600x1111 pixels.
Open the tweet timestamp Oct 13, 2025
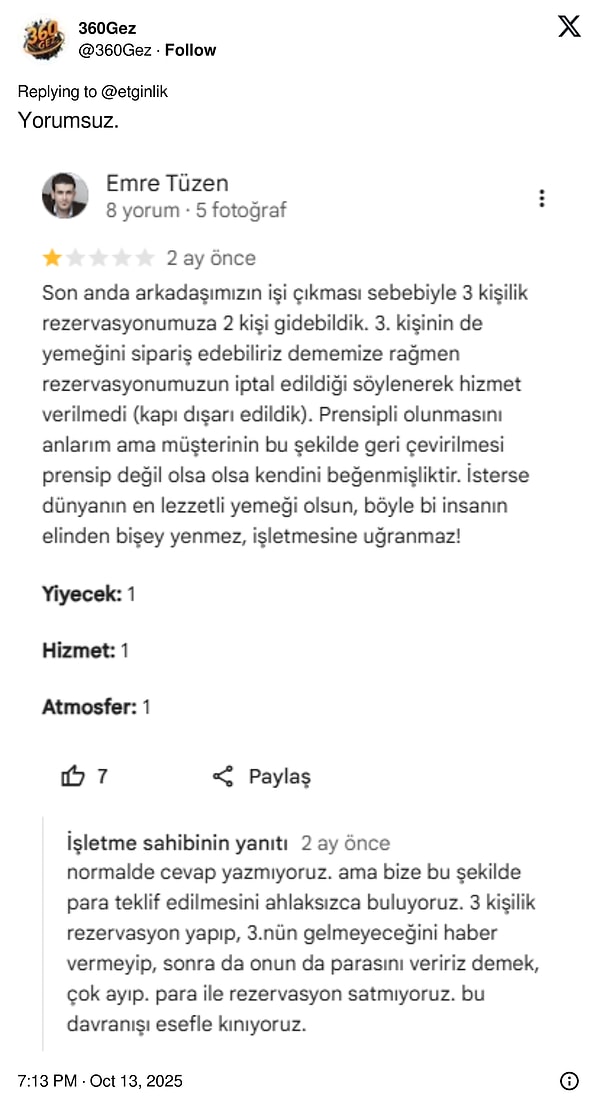click(100, 1081)
